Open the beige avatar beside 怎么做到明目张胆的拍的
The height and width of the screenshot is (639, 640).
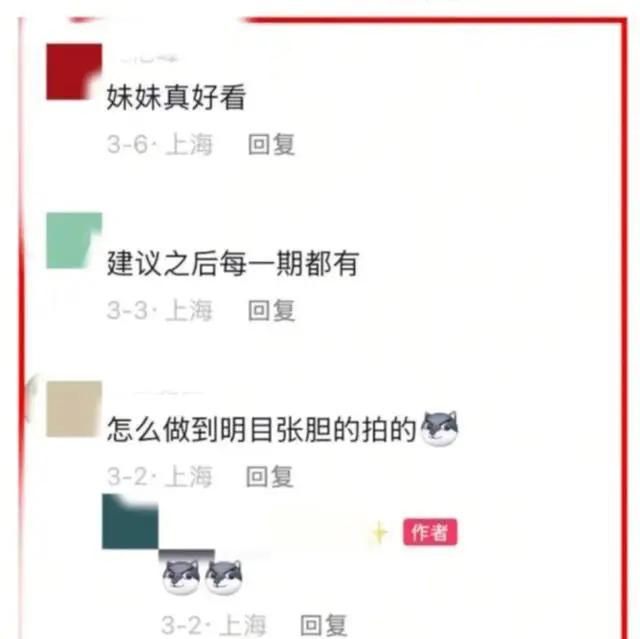[74, 408]
